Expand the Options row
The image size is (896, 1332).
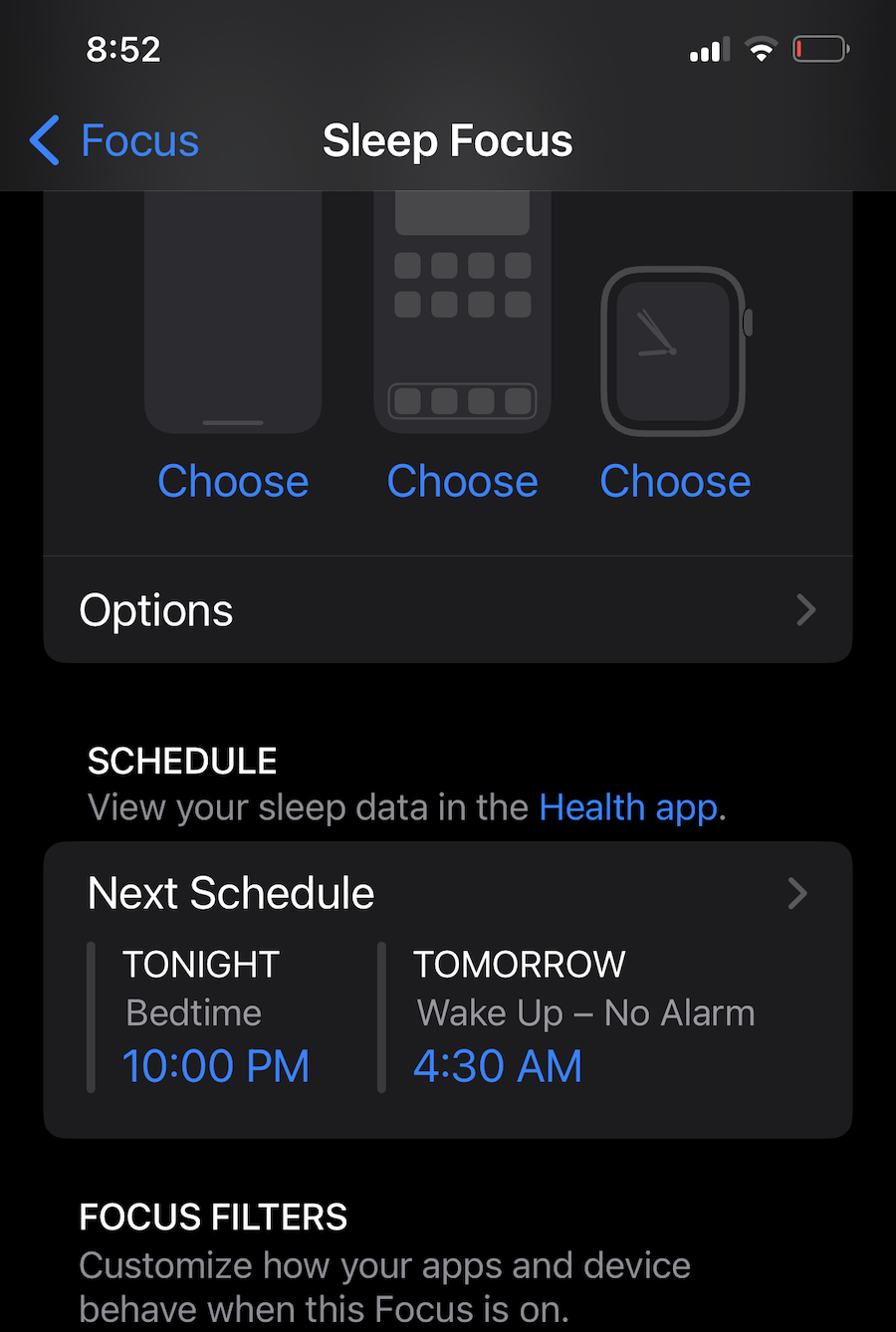447,609
